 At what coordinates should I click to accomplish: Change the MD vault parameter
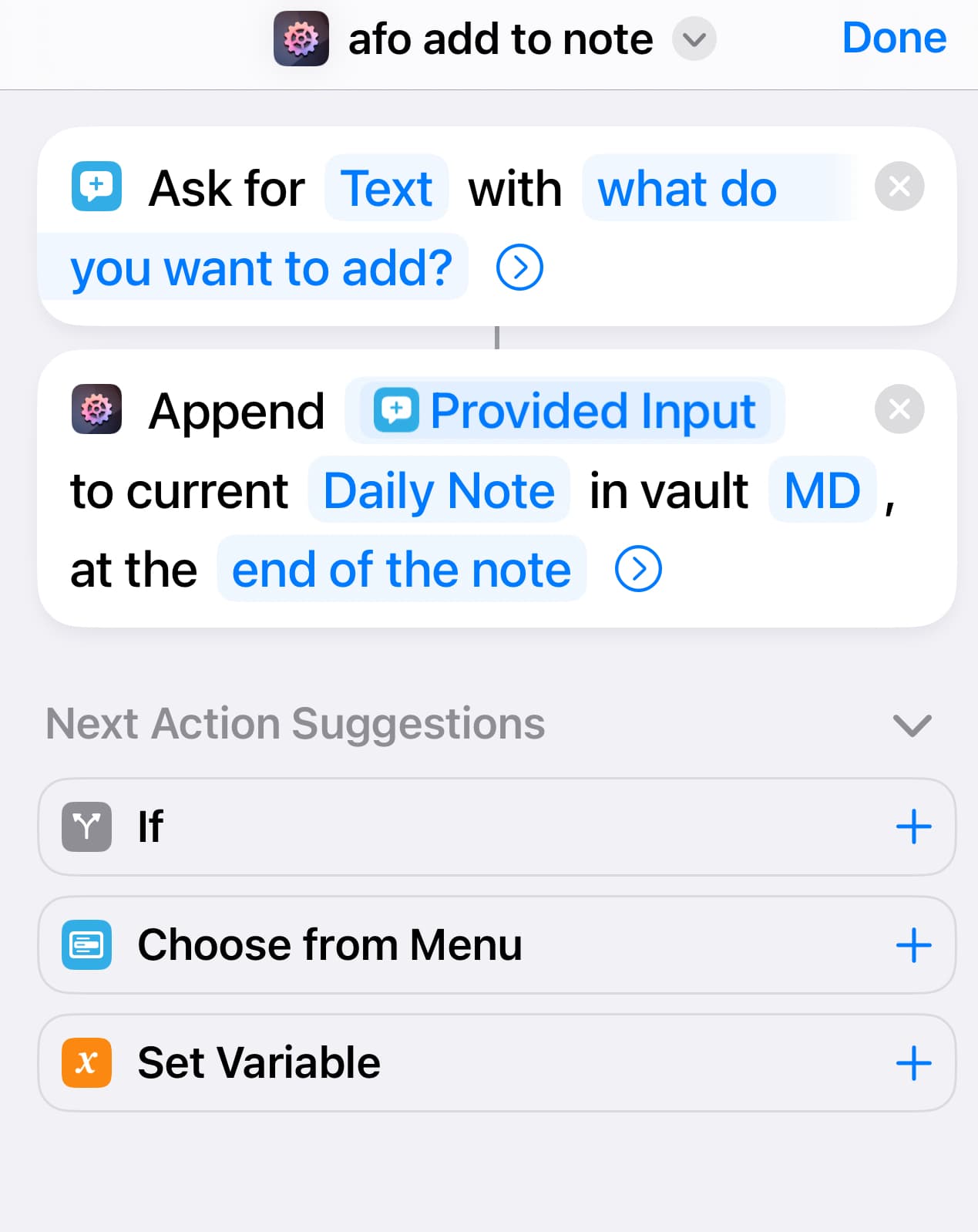coord(822,490)
